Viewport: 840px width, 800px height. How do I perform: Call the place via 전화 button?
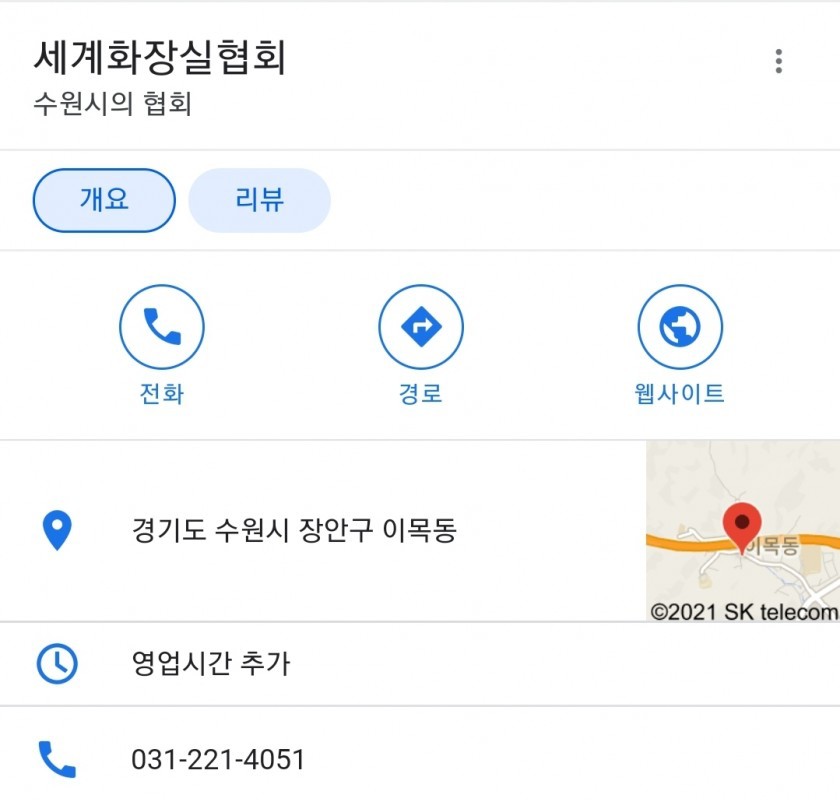pos(161,328)
